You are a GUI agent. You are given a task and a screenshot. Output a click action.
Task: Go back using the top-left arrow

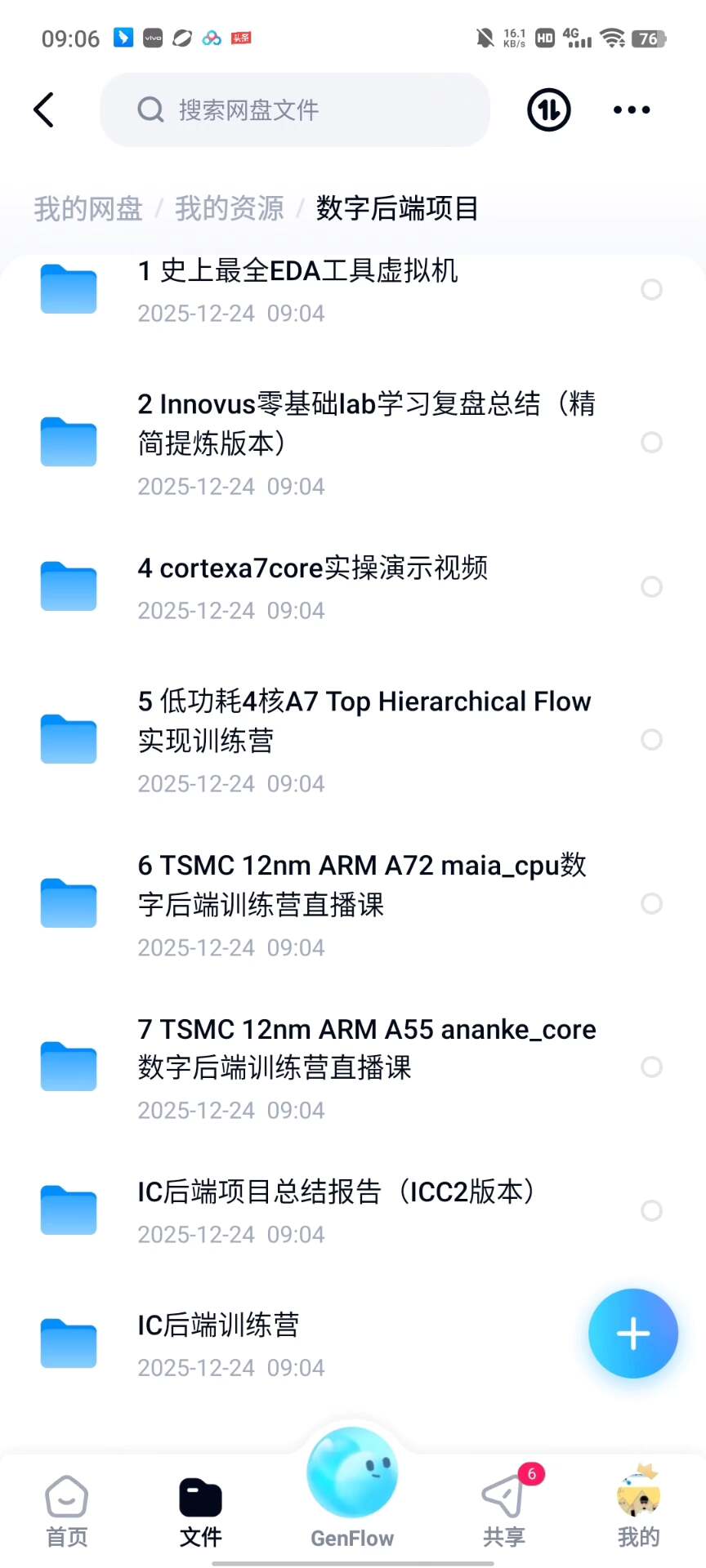coord(44,109)
